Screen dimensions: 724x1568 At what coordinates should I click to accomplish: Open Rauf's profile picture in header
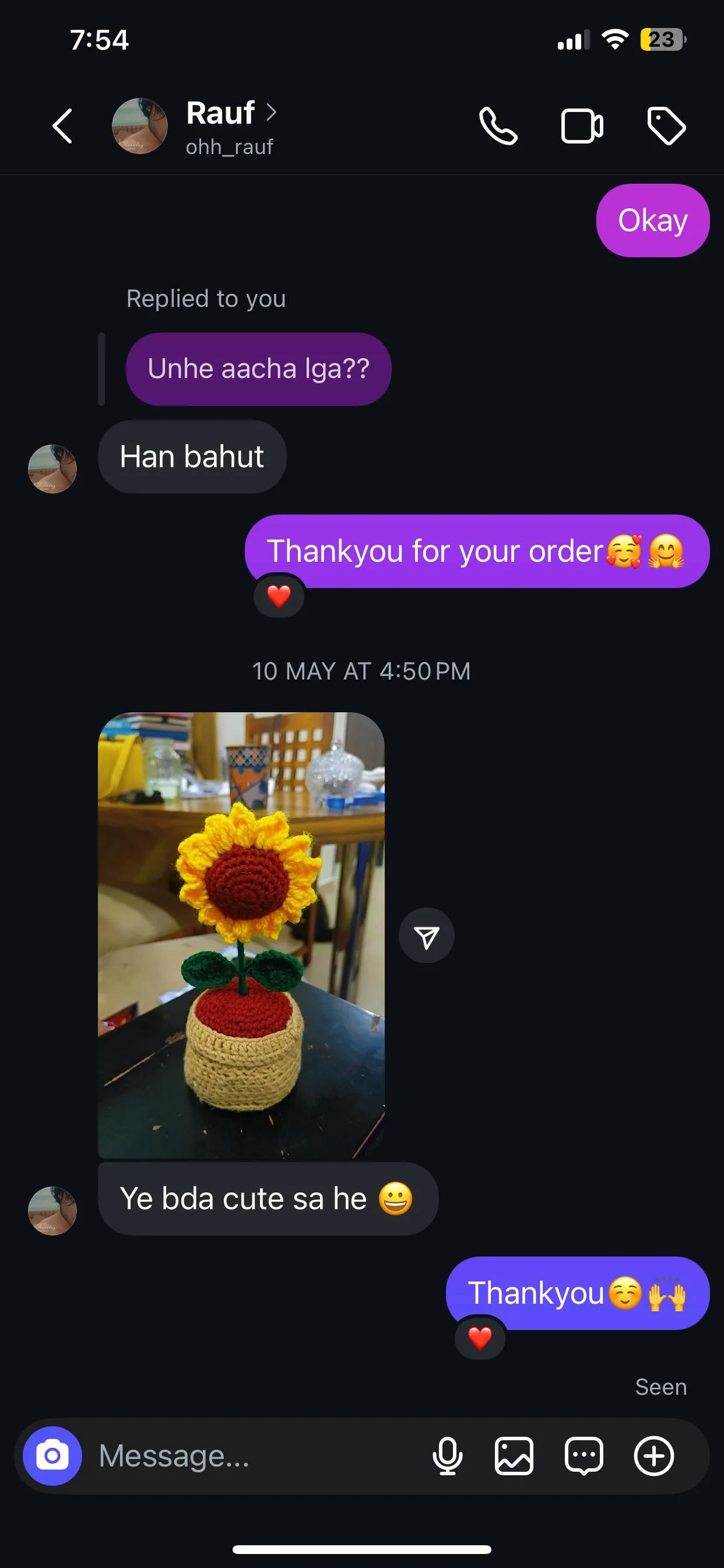coord(139,126)
